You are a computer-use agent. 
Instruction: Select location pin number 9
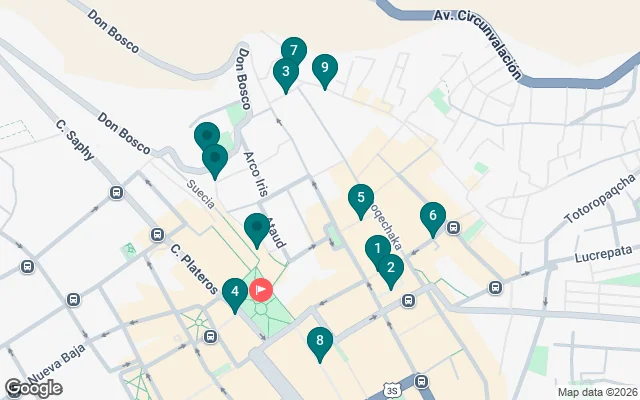(x=323, y=68)
